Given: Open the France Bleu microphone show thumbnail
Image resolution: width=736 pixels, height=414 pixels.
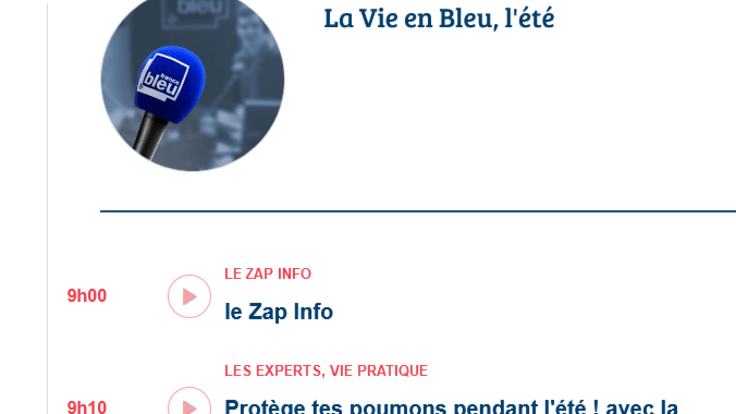Looking at the screenshot, I should [x=193, y=82].
